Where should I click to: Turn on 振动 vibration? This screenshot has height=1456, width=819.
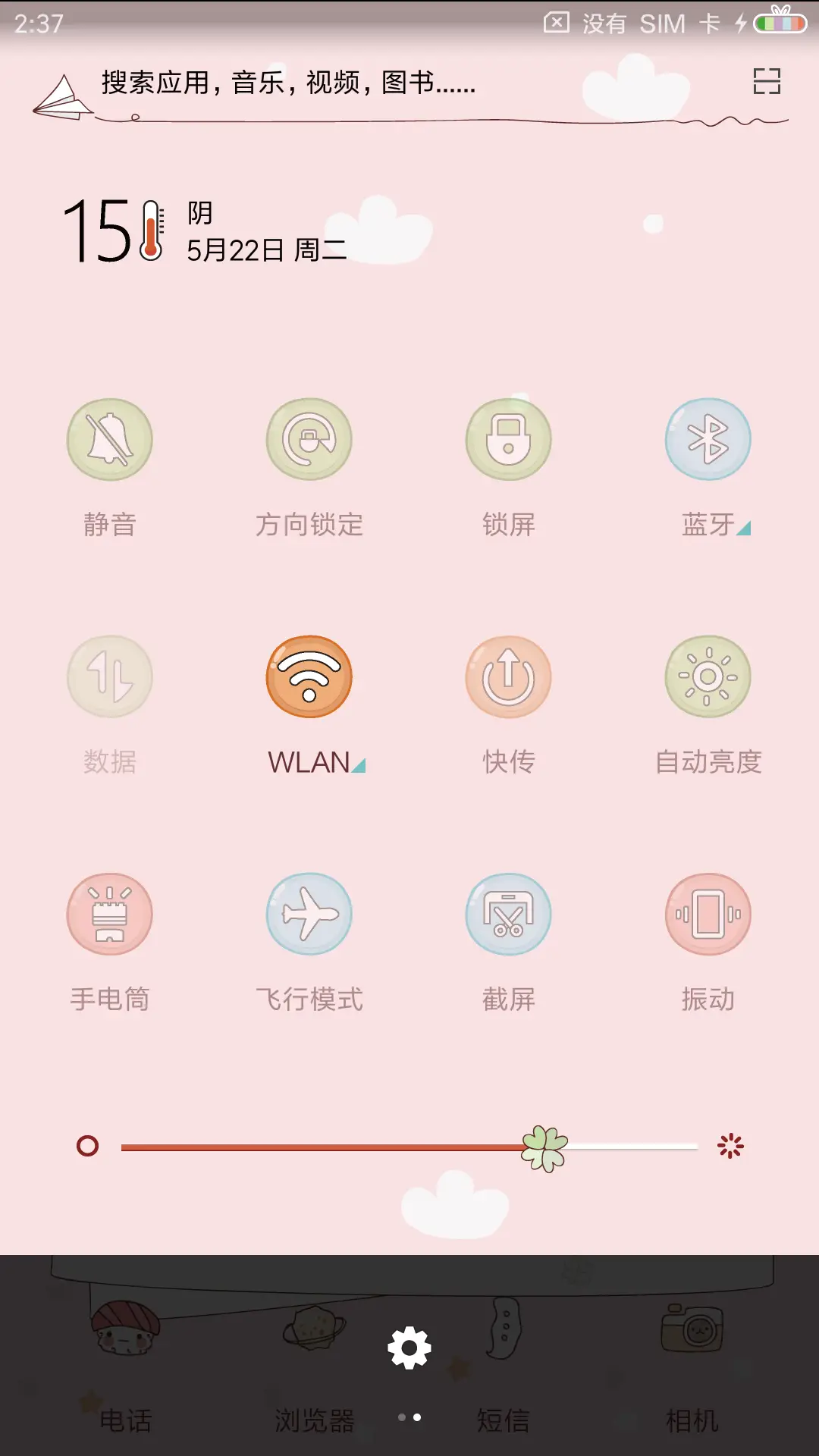pos(708,915)
